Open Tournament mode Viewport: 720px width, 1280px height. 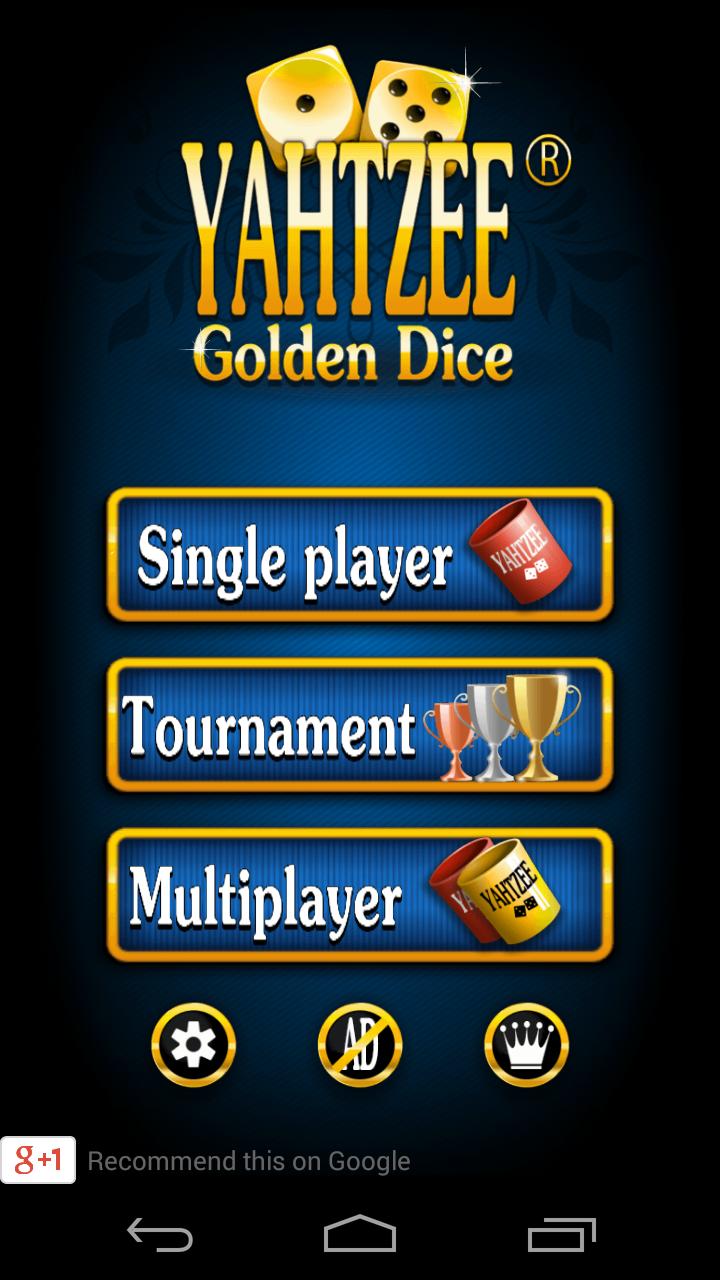pos(359,725)
